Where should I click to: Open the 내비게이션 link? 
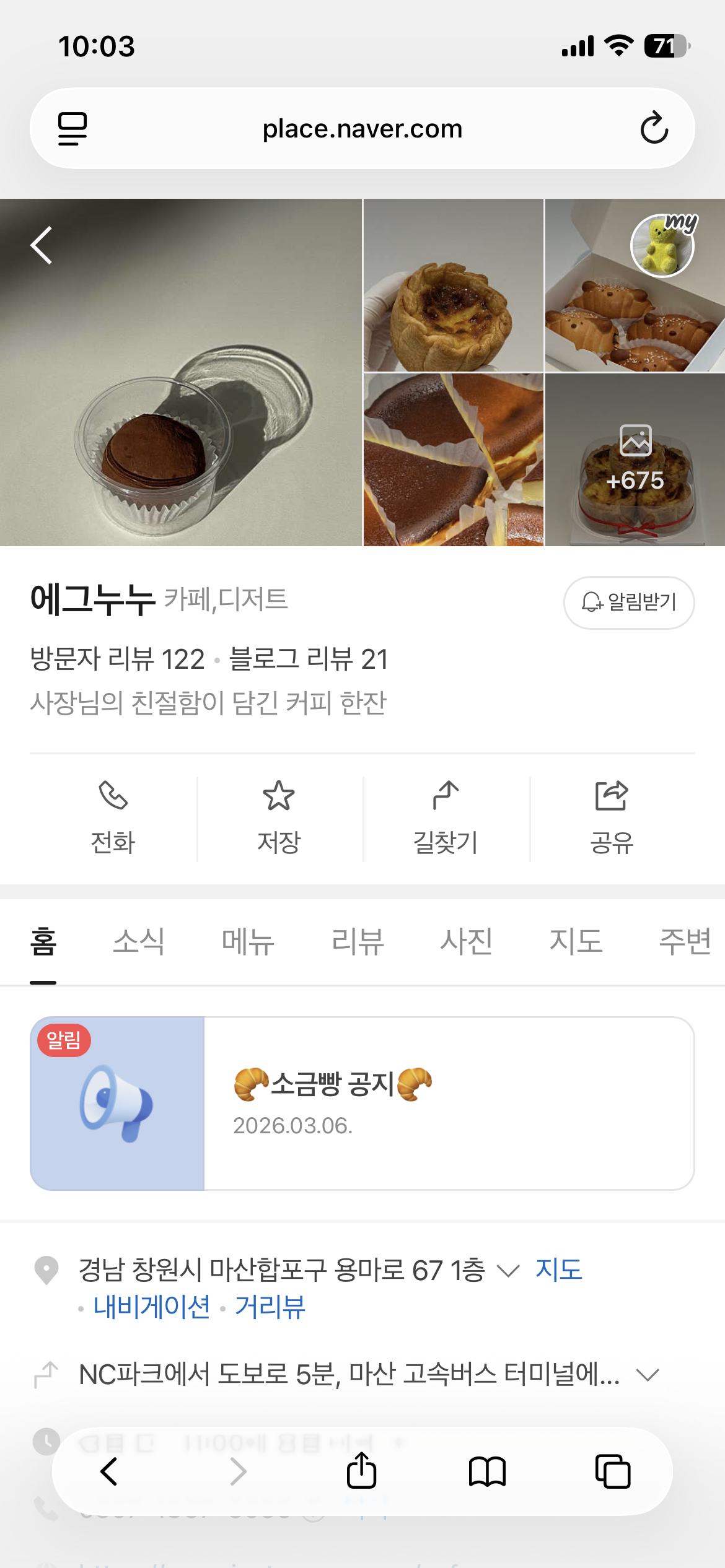[152, 1307]
